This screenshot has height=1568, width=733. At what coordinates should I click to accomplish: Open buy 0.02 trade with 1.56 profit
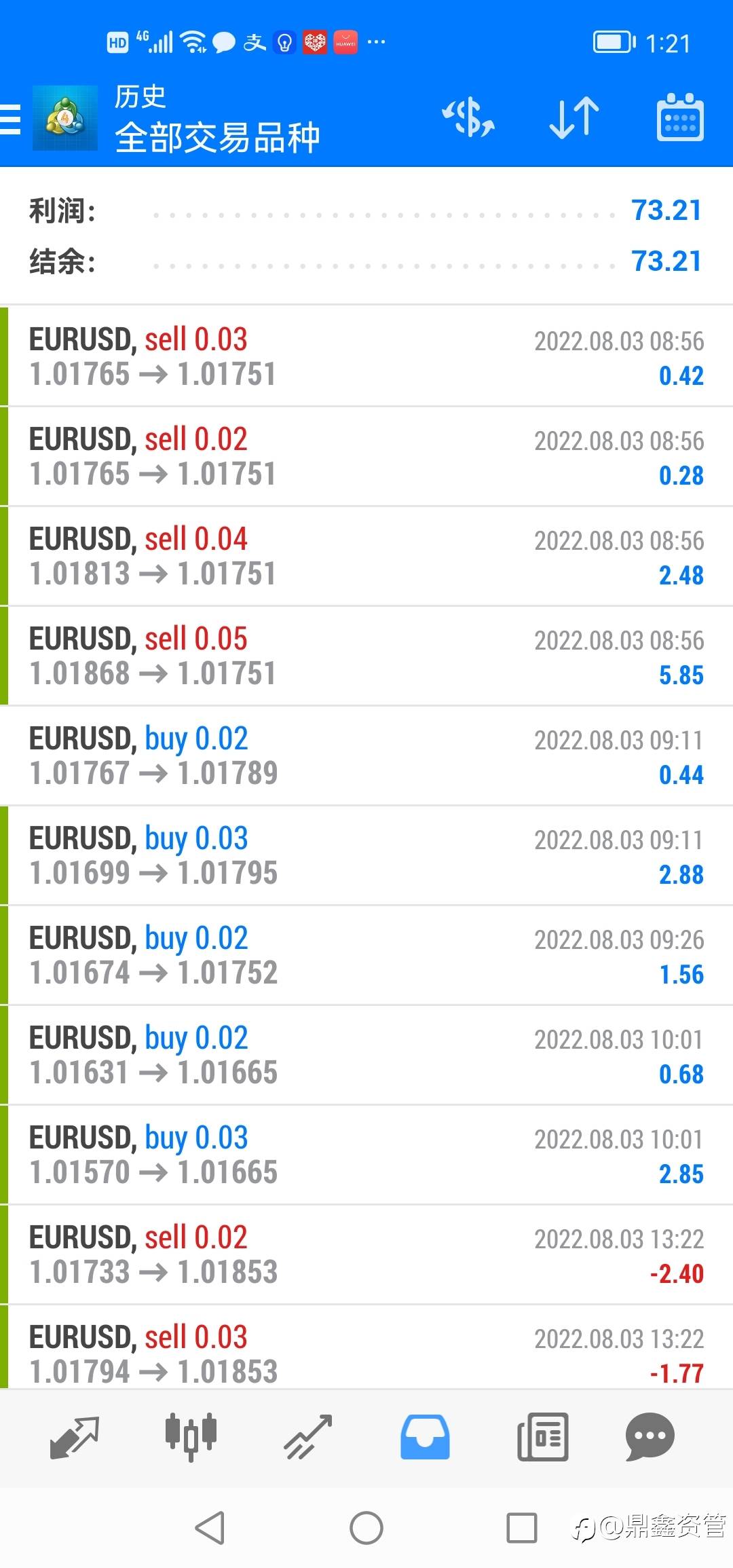coord(366,955)
